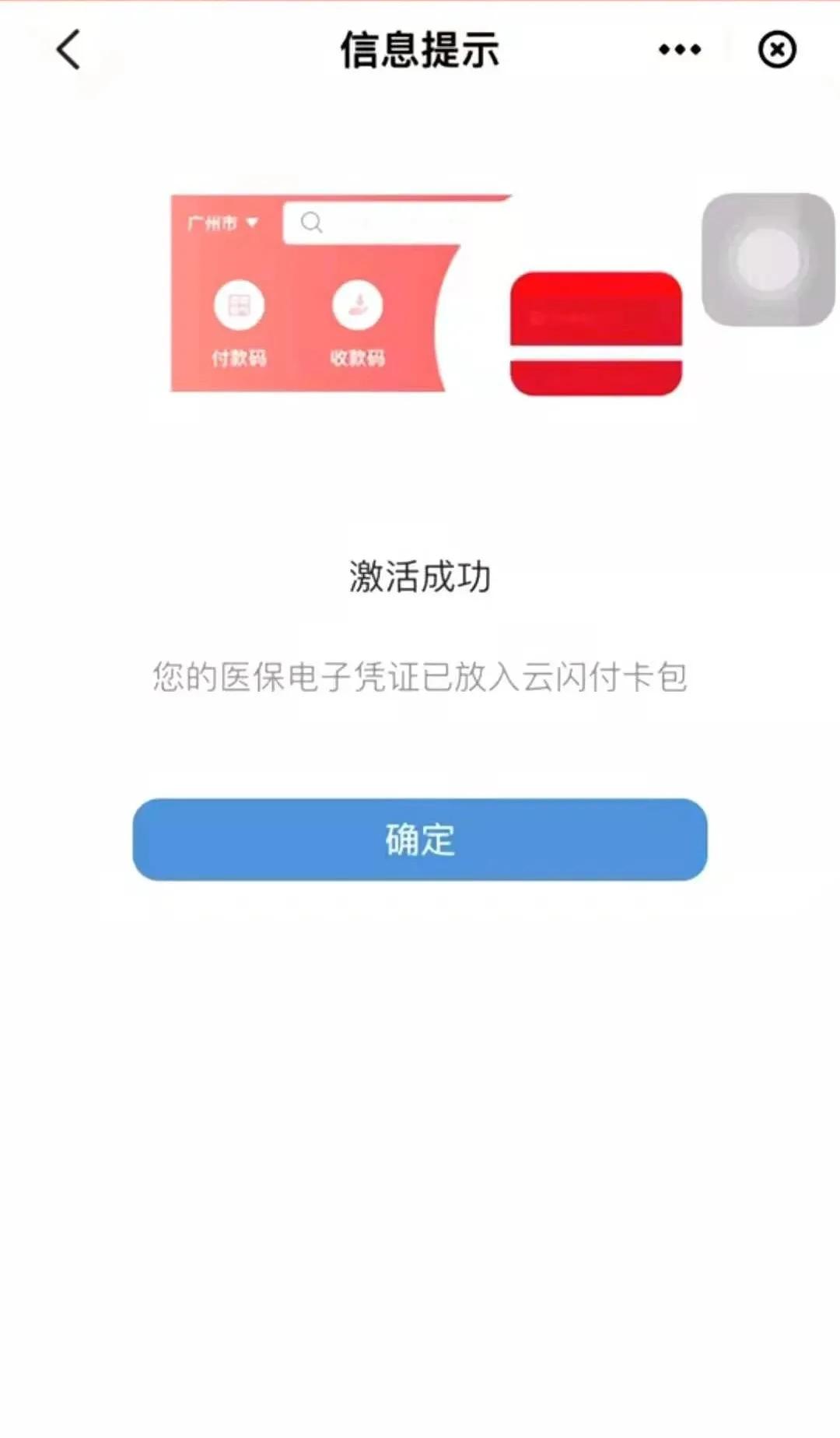This screenshot has height=1438, width=840.
Task: Click the triangle arrow beside 广州市
Action: pos(251,223)
